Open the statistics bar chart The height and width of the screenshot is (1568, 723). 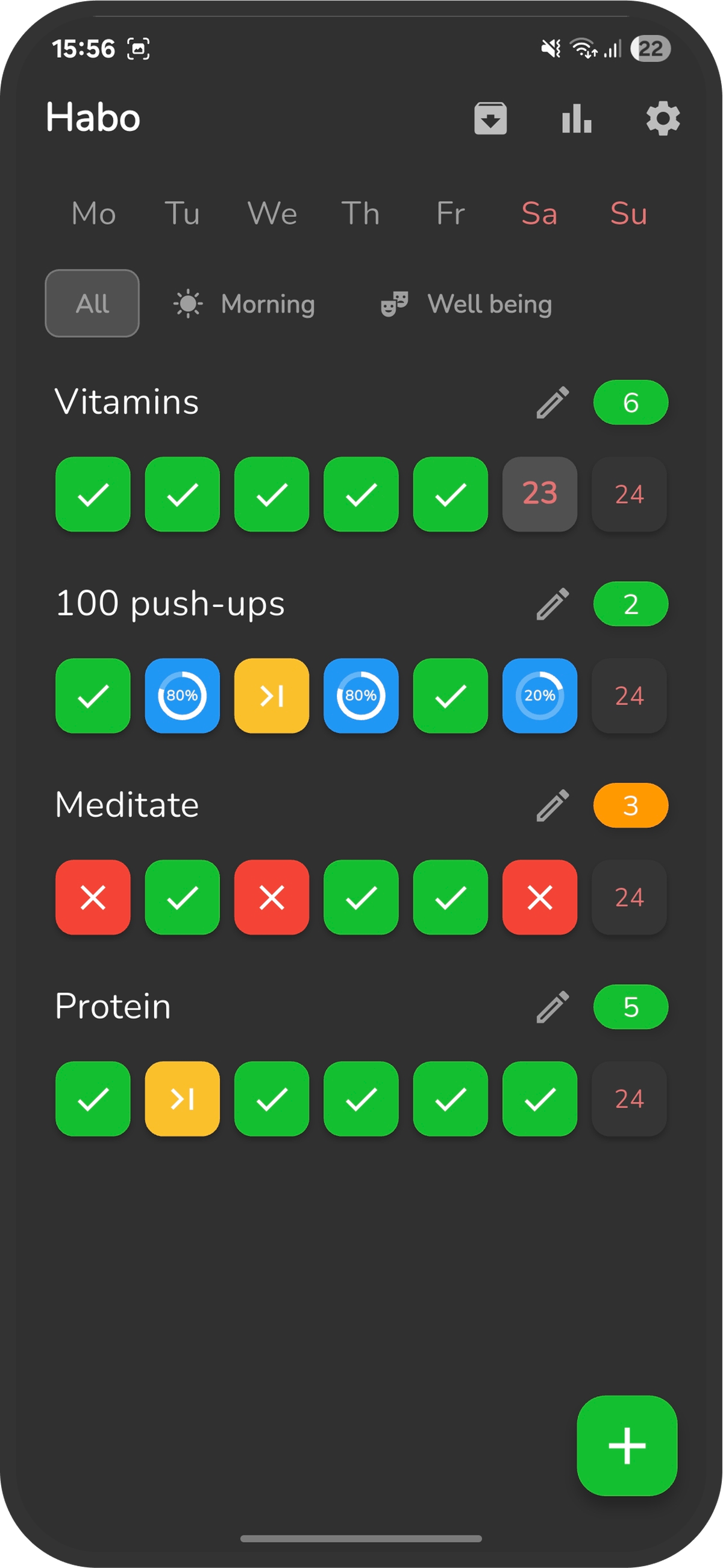coord(577,118)
